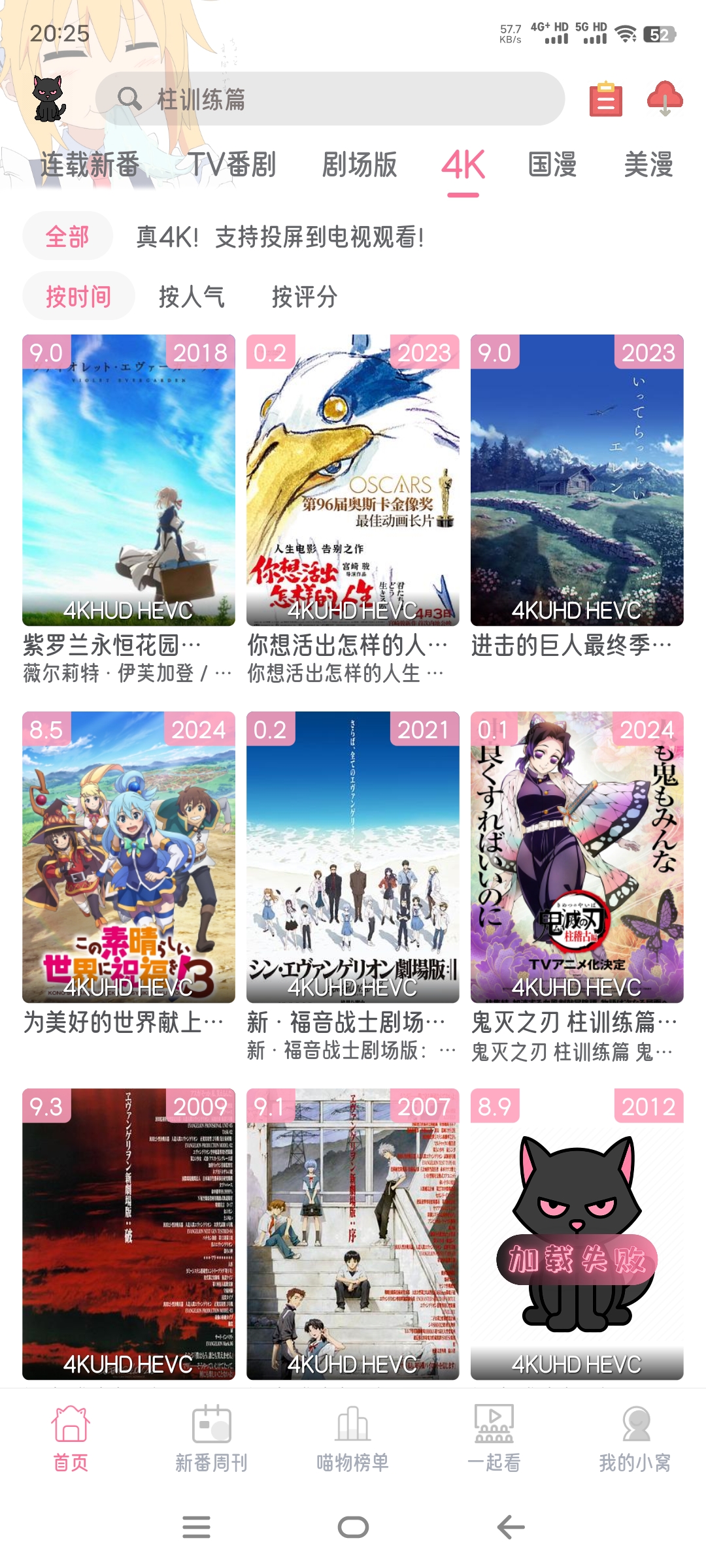Tap the search box showing 柱训练篇

pos(330,99)
